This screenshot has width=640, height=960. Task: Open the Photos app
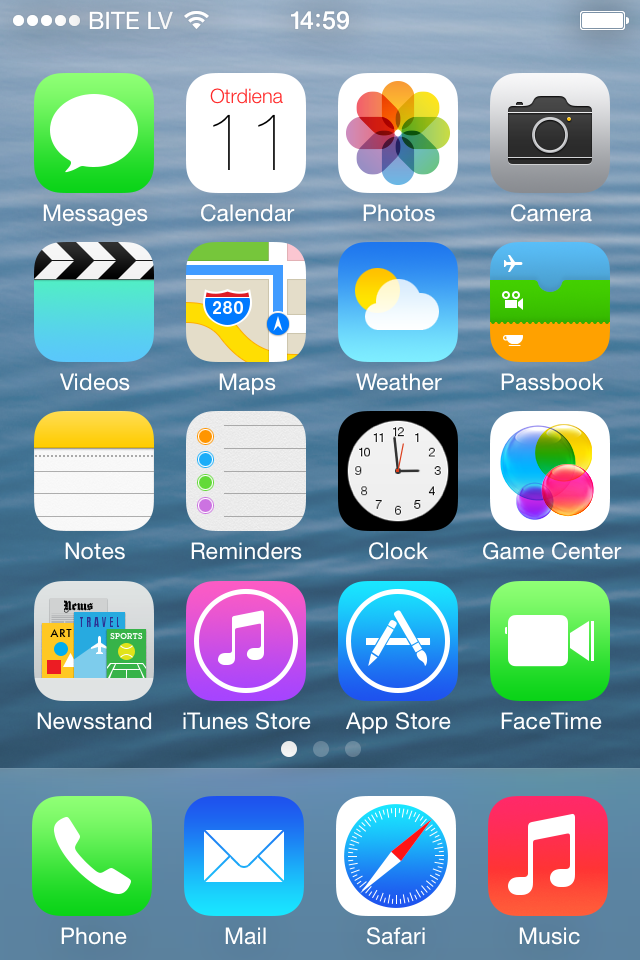(x=398, y=133)
